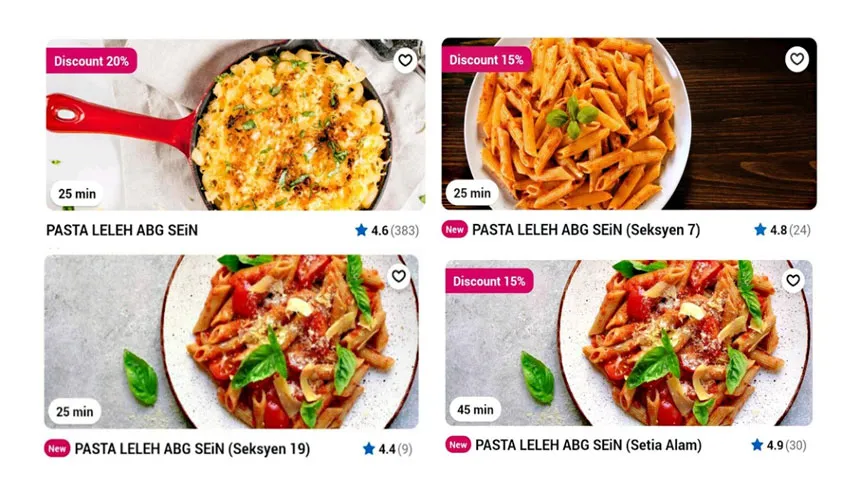Image resolution: width=860 pixels, height=500 pixels.
Task: Save Setia Alam restaurant with the heart icon
Action: tap(793, 281)
